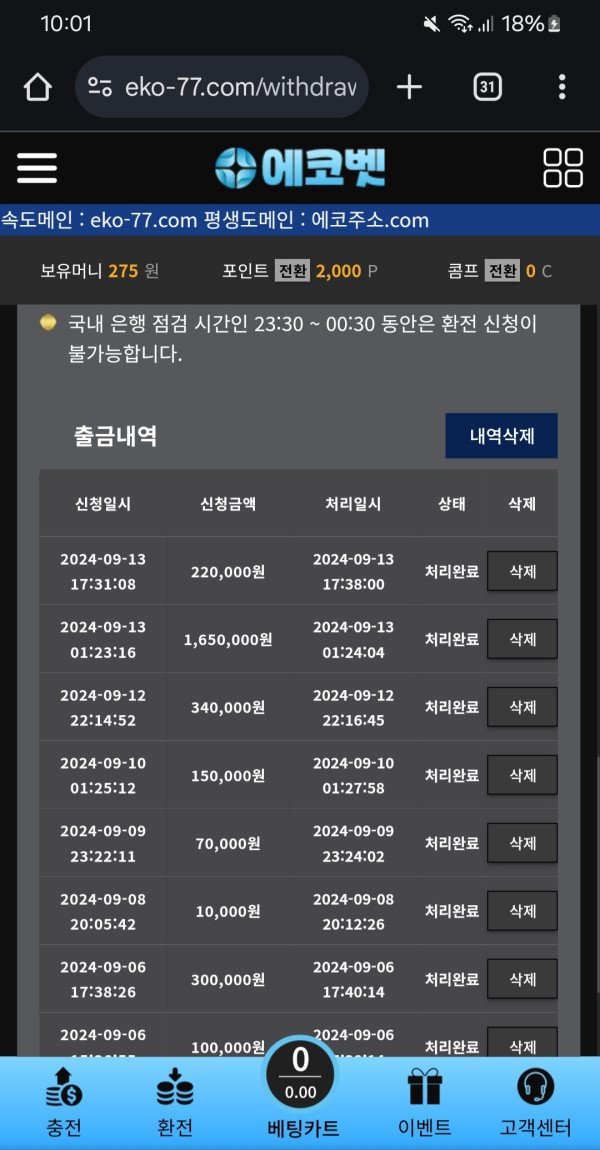Delete the 220,000원 withdrawal record

[522, 571]
